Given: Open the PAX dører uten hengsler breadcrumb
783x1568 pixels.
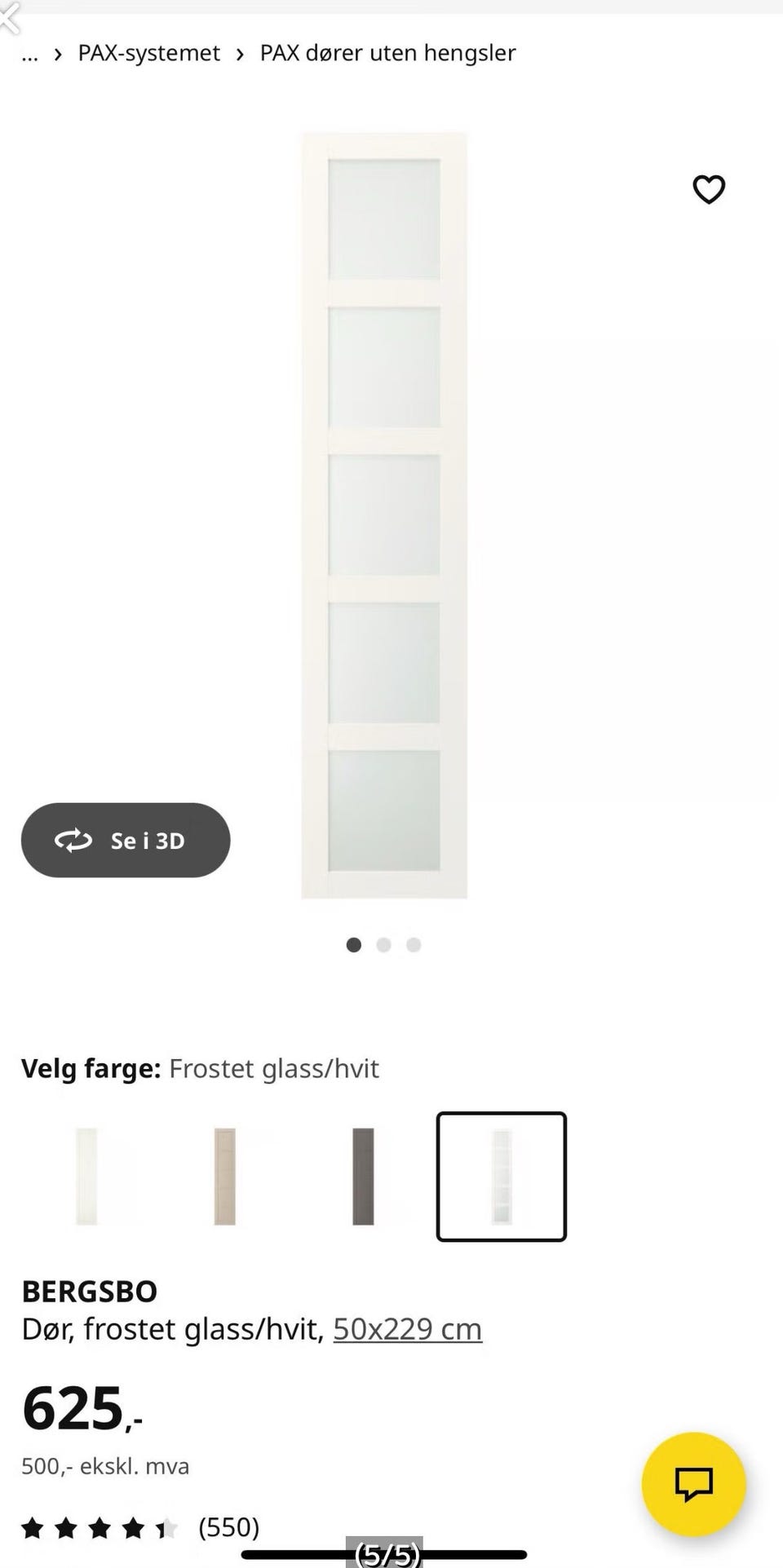Looking at the screenshot, I should pos(387,53).
